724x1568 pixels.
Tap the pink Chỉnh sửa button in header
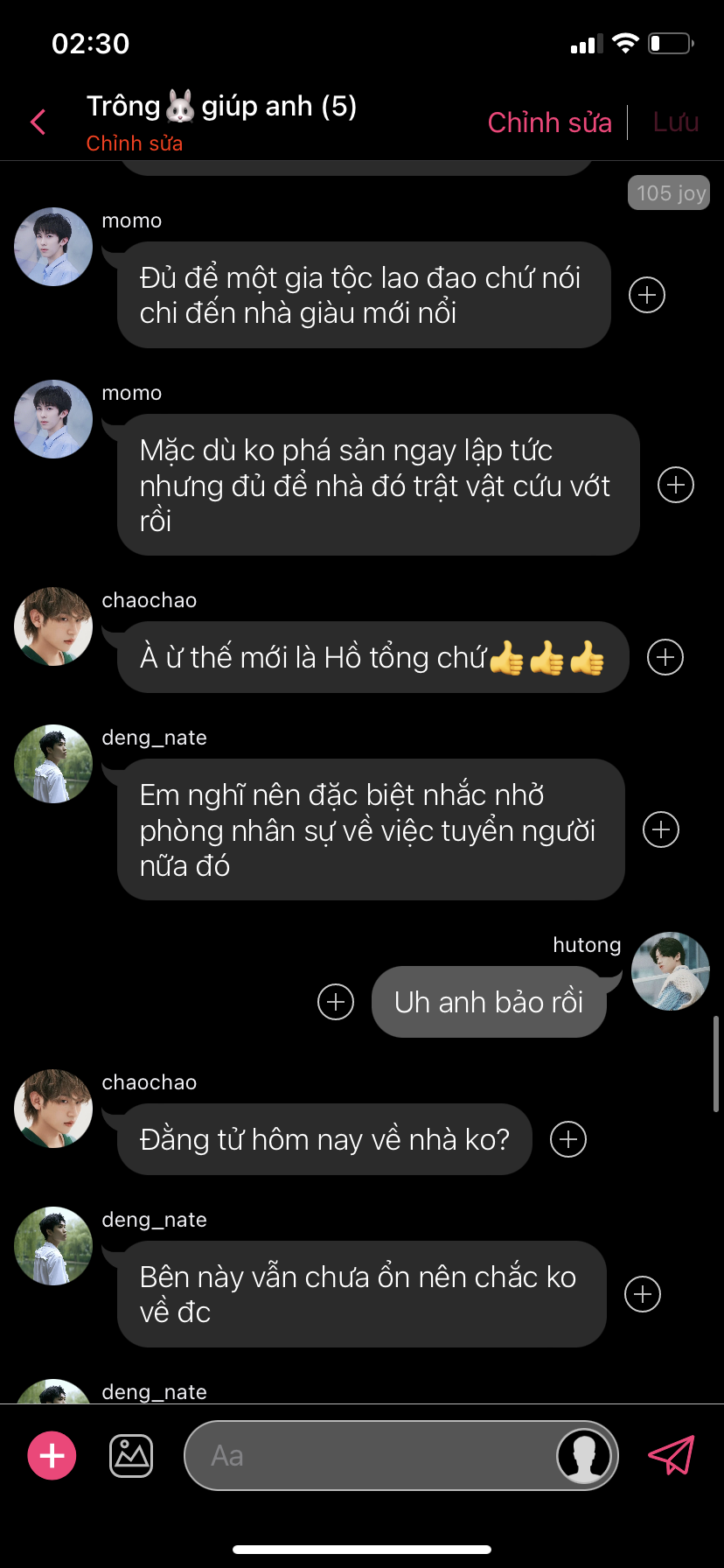(549, 122)
